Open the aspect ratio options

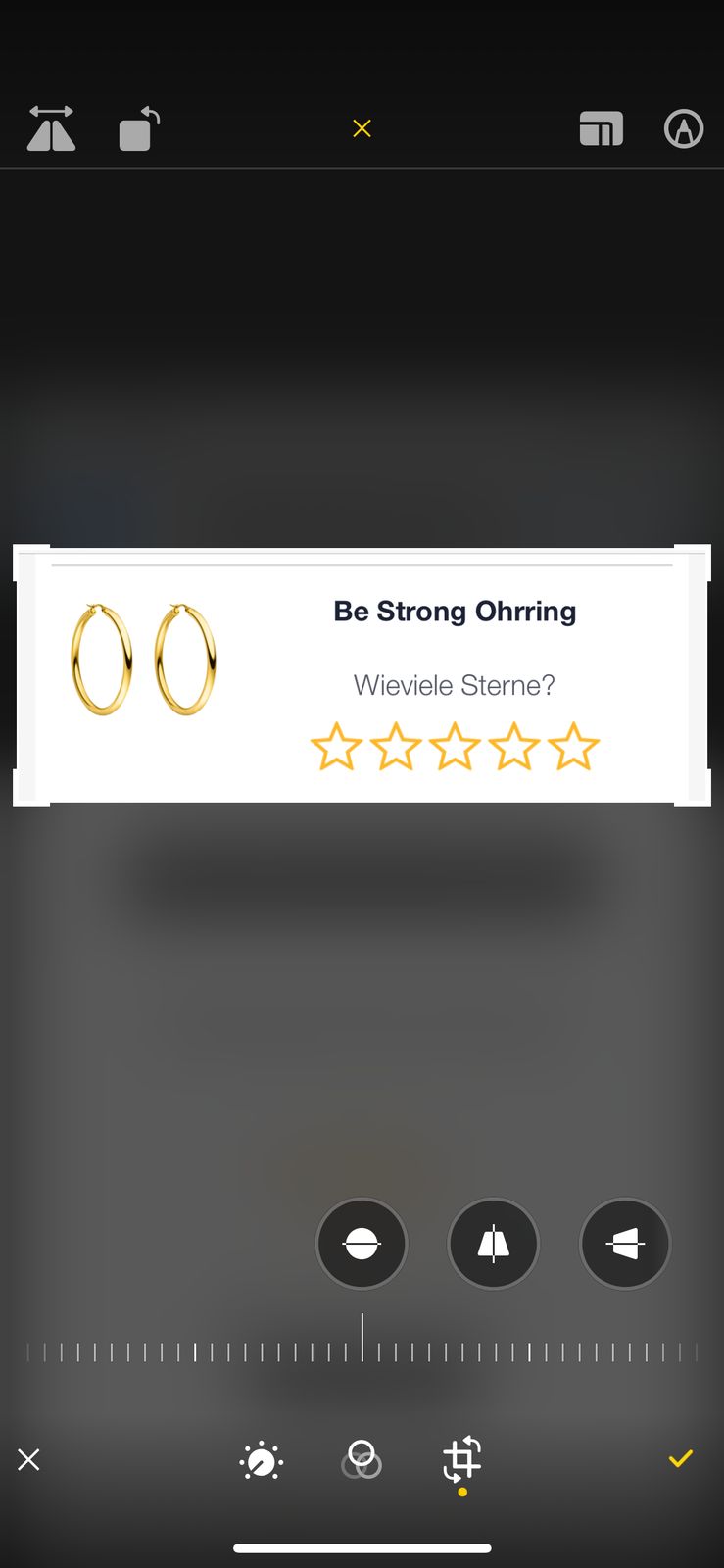[x=601, y=128]
